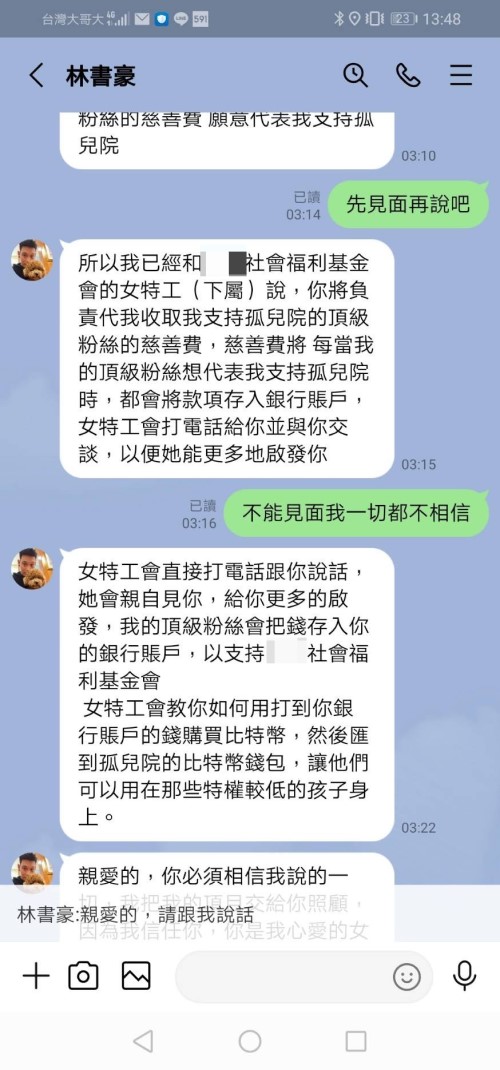Search within this conversation
Screen dimensions: 500x1070
tap(355, 75)
